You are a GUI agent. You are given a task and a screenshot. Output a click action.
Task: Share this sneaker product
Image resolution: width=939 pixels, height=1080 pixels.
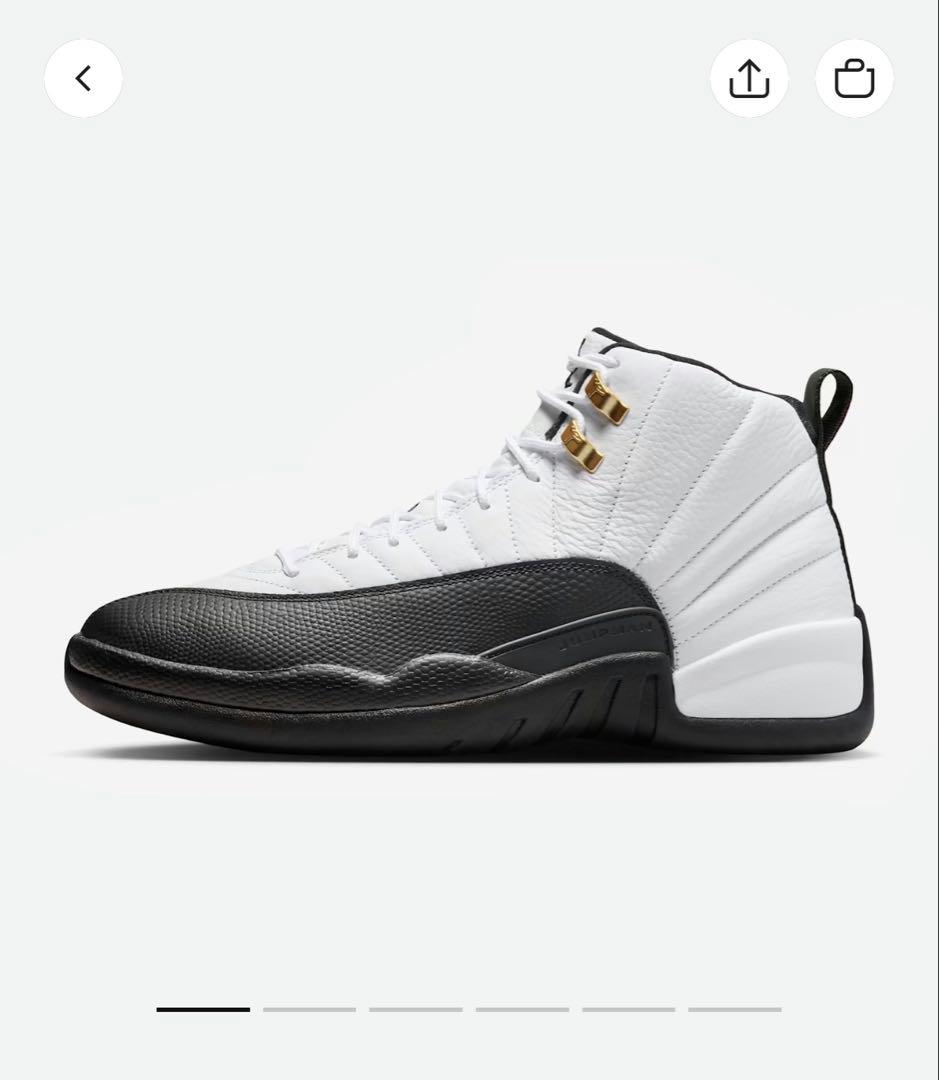(749, 78)
